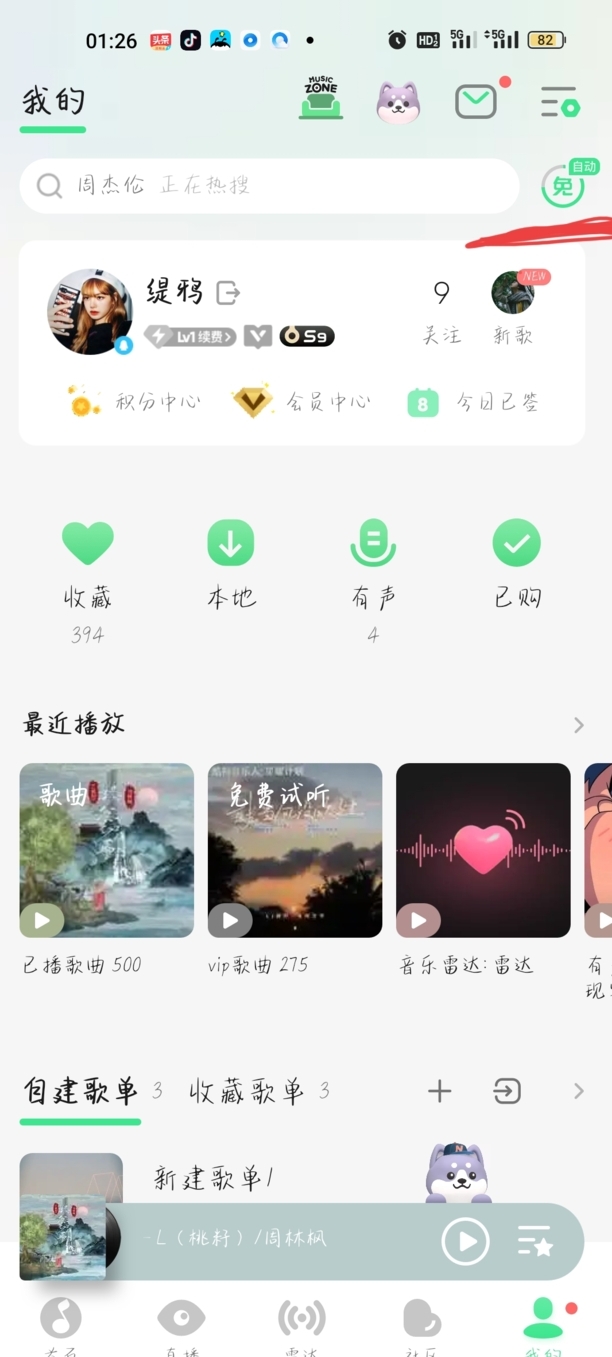612x1357 pixels.
Task: View the 9 关注 following list
Action: coord(441,310)
